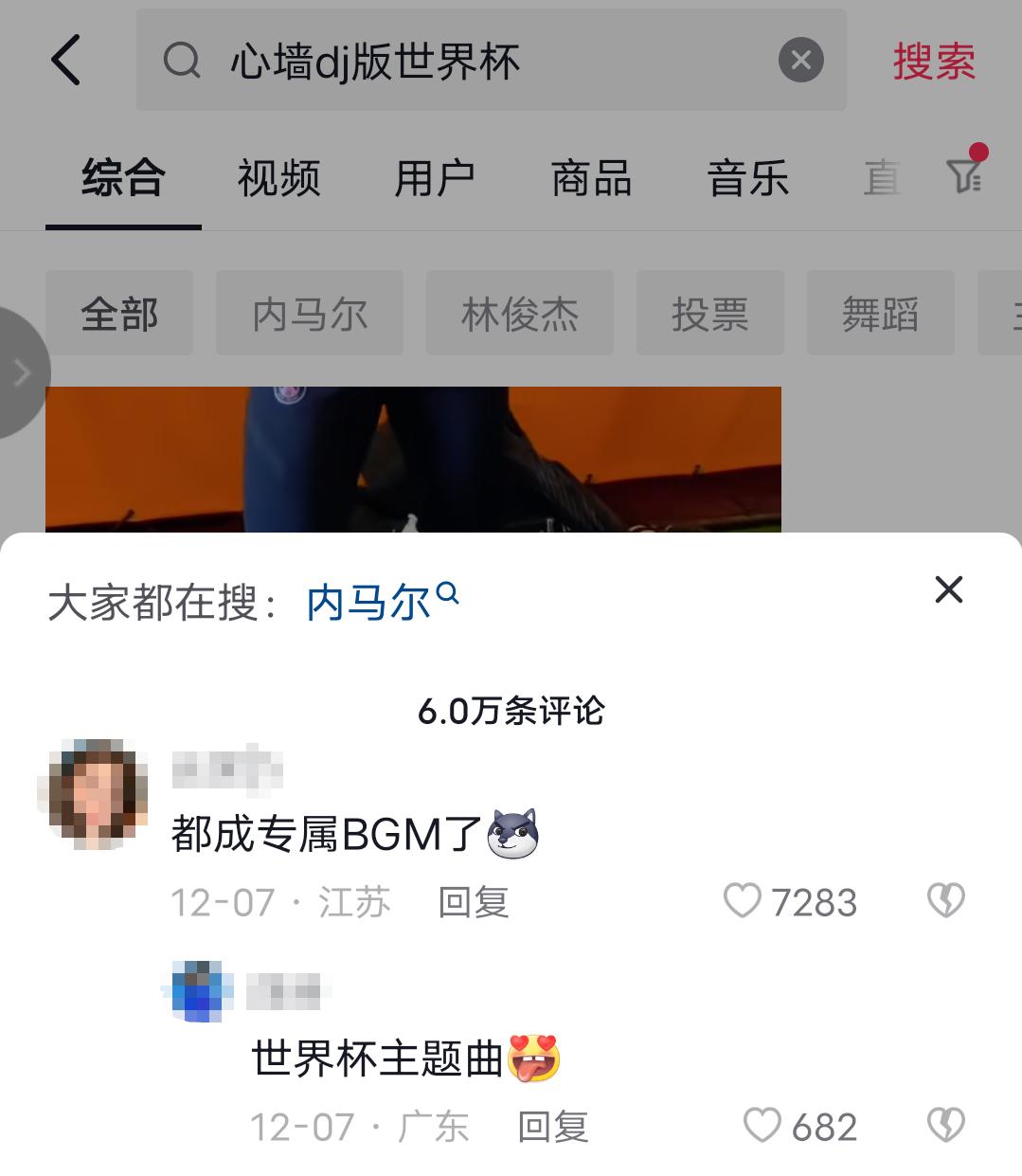Reply to the 世界杯主题曲 comment
This screenshot has height=1176, width=1022.
click(552, 1127)
